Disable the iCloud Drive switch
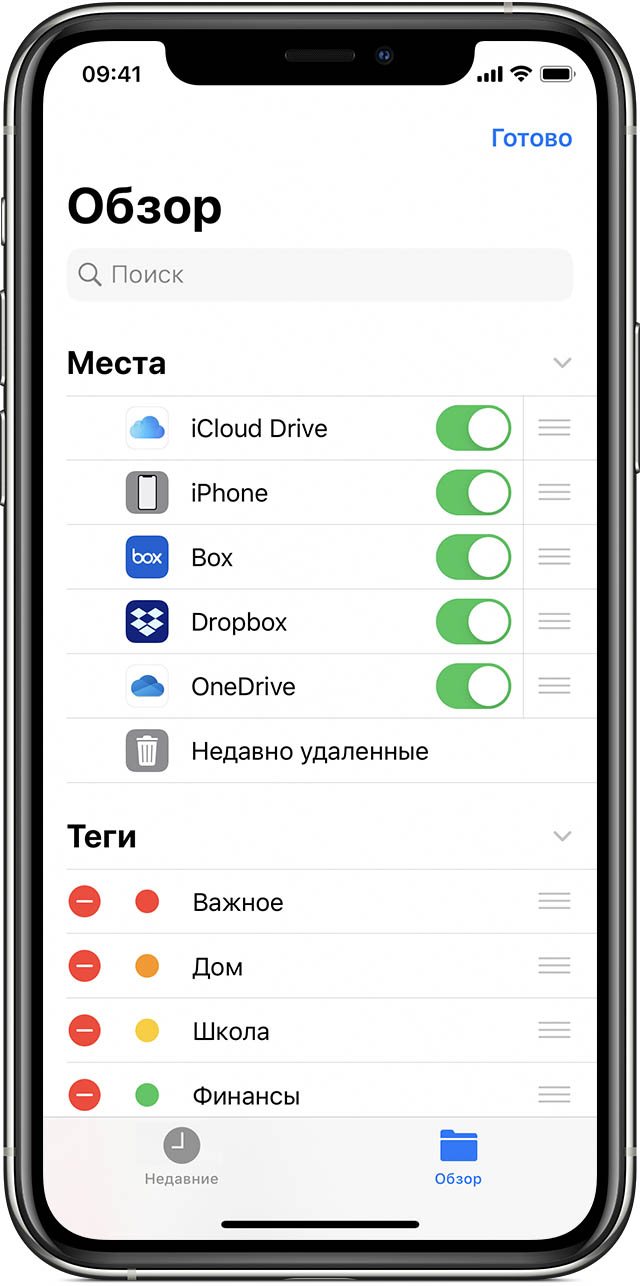Image resolution: width=640 pixels, height=1286 pixels. (473, 428)
